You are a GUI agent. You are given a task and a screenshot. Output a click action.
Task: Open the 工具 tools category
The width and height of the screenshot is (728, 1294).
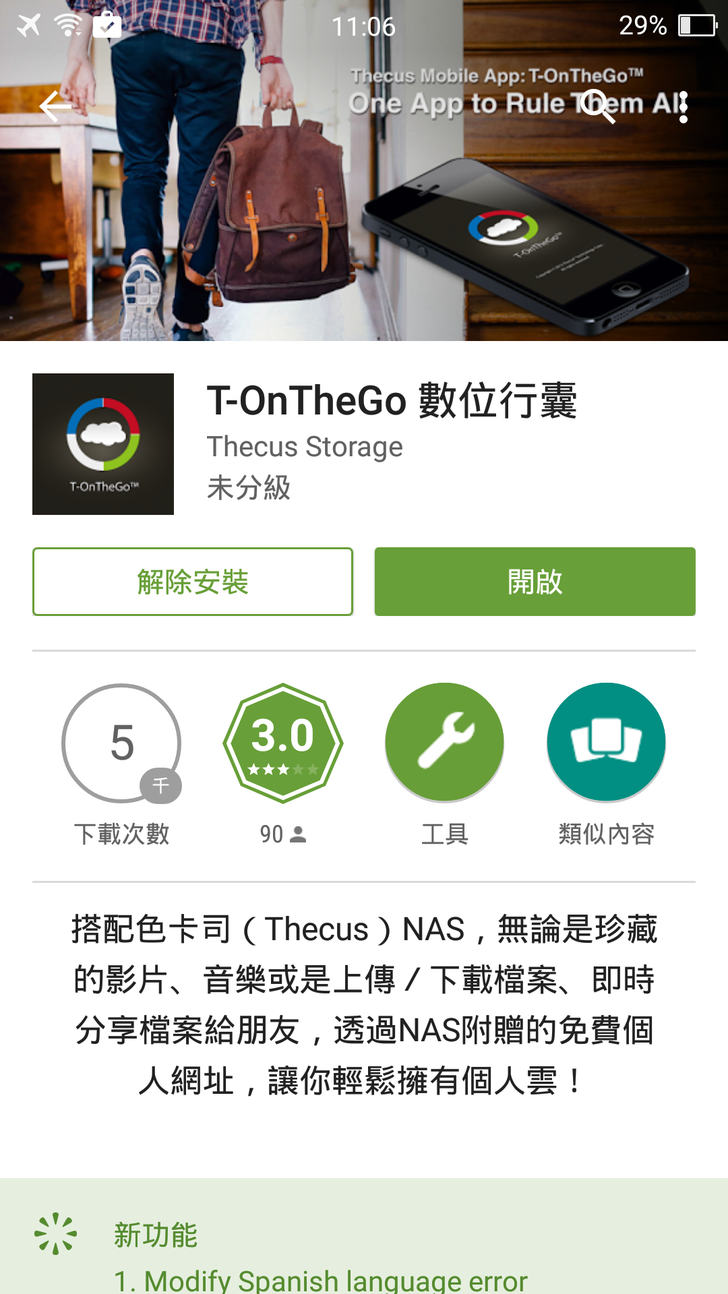[444, 743]
